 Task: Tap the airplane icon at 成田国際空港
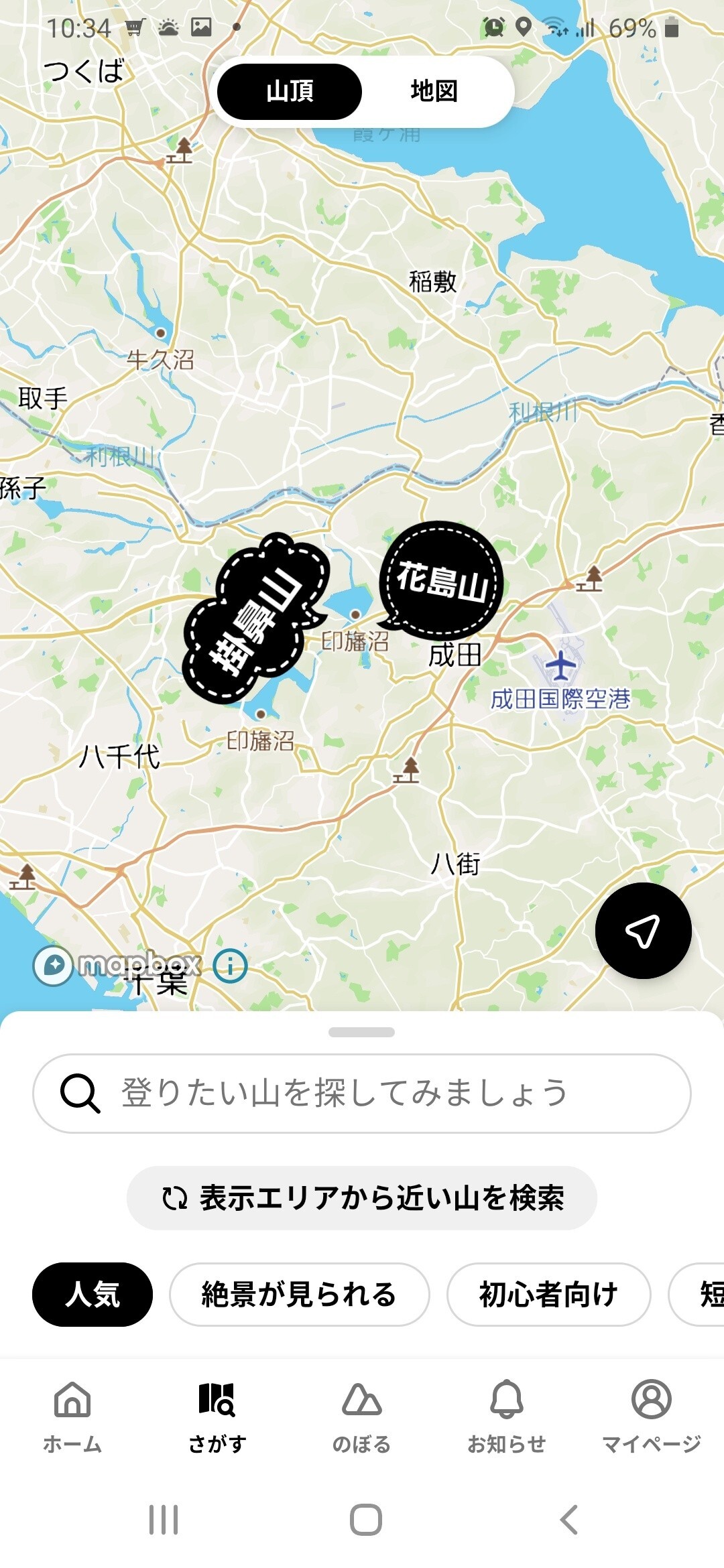tap(560, 663)
